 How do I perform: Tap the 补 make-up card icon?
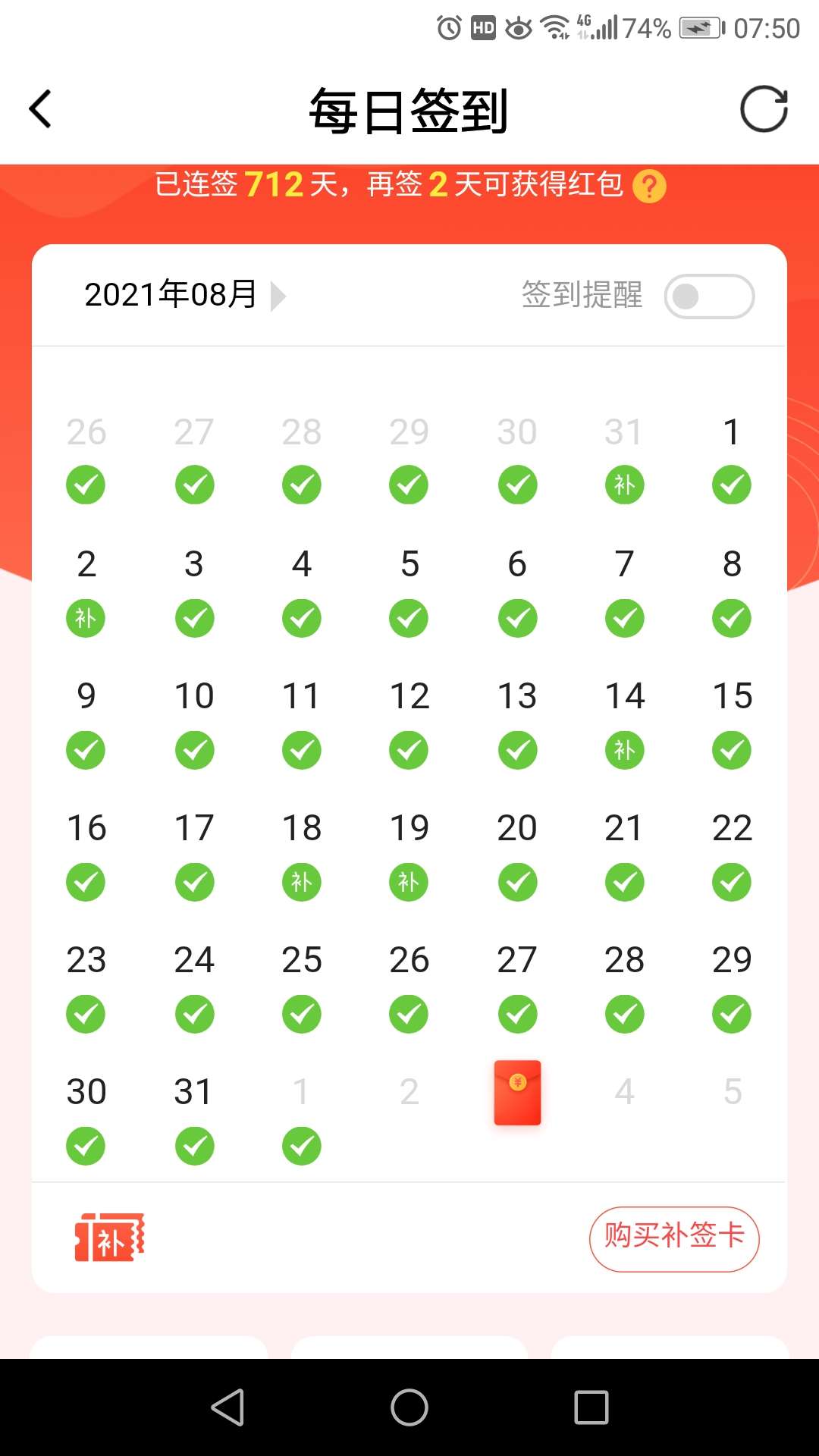click(x=109, y=1238)
